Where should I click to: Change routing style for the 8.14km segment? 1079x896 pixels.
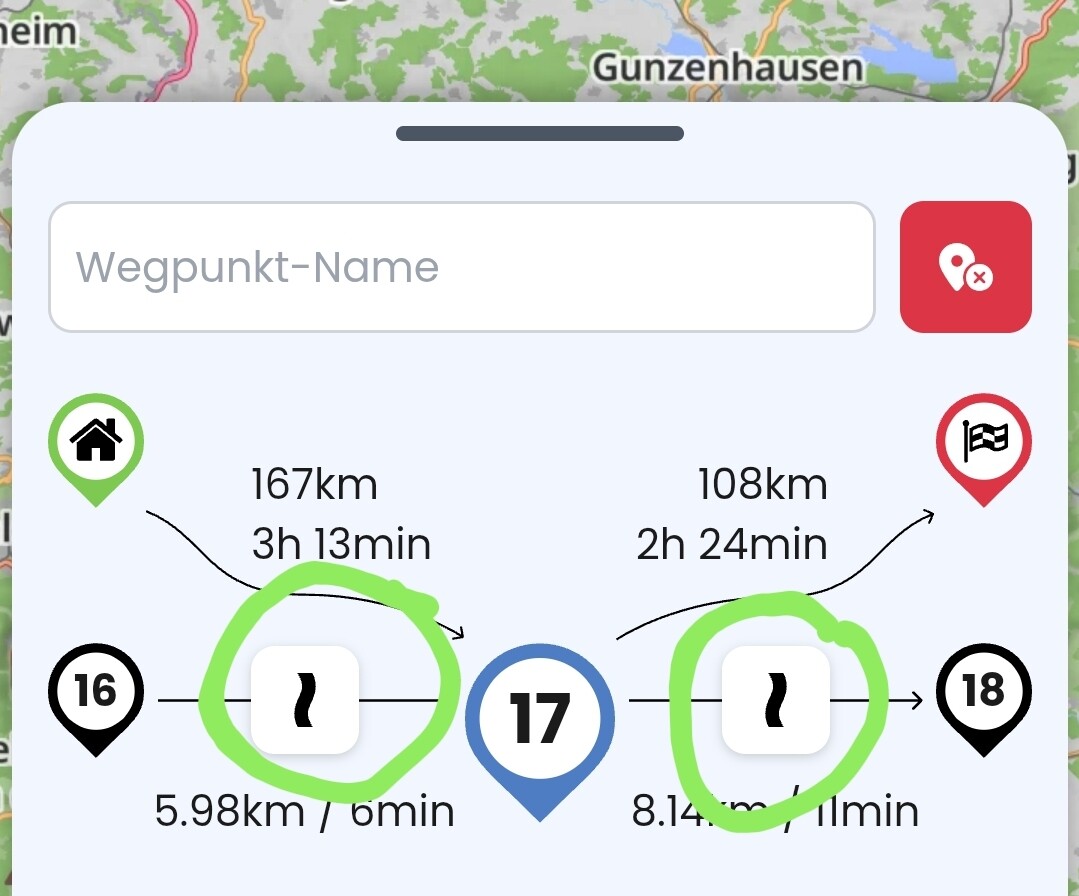click(776, 700)
